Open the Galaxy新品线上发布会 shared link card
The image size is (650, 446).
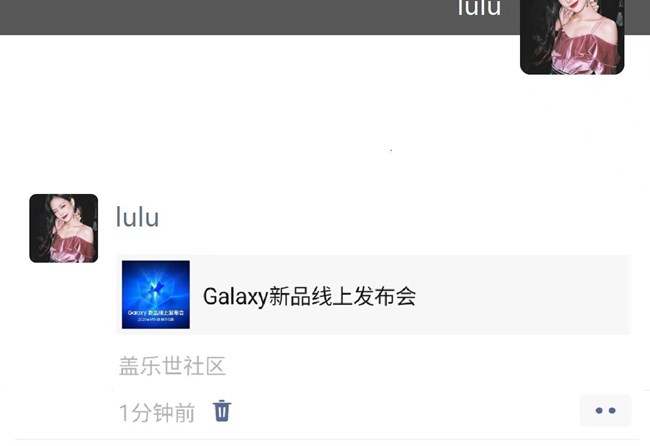click(x=372, y=295)
